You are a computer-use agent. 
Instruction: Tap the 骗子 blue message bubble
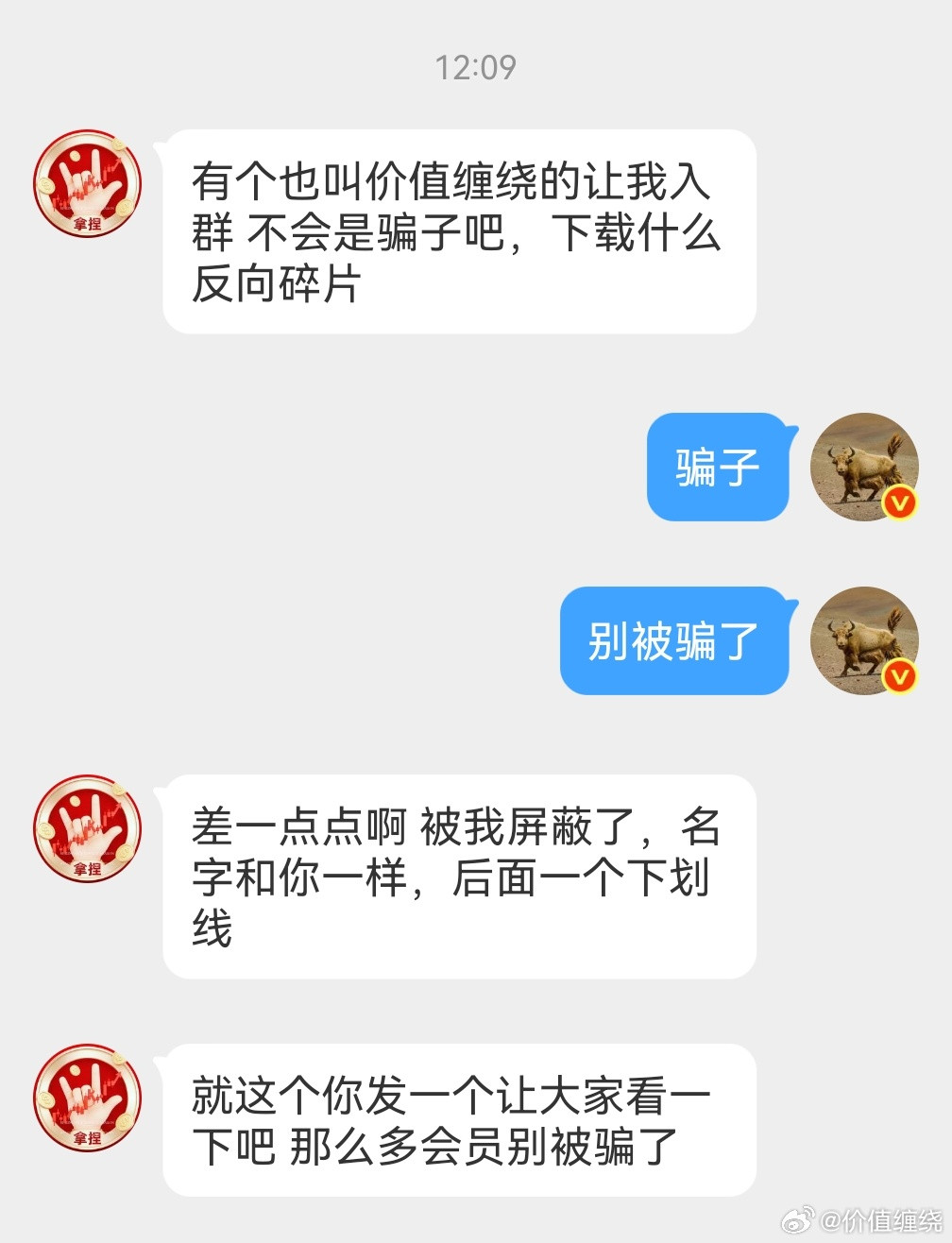pos(718,467)
